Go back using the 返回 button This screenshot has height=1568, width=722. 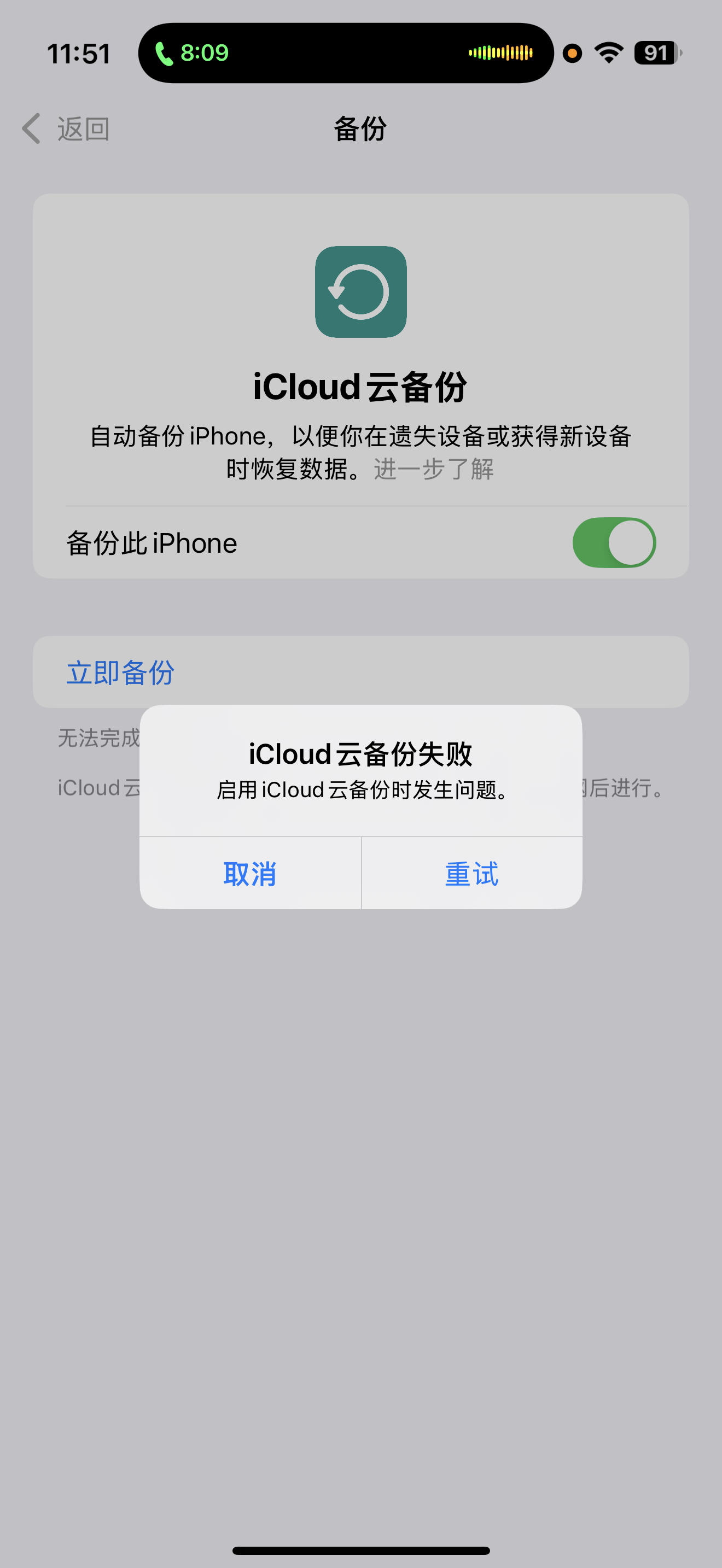point(66,129)
